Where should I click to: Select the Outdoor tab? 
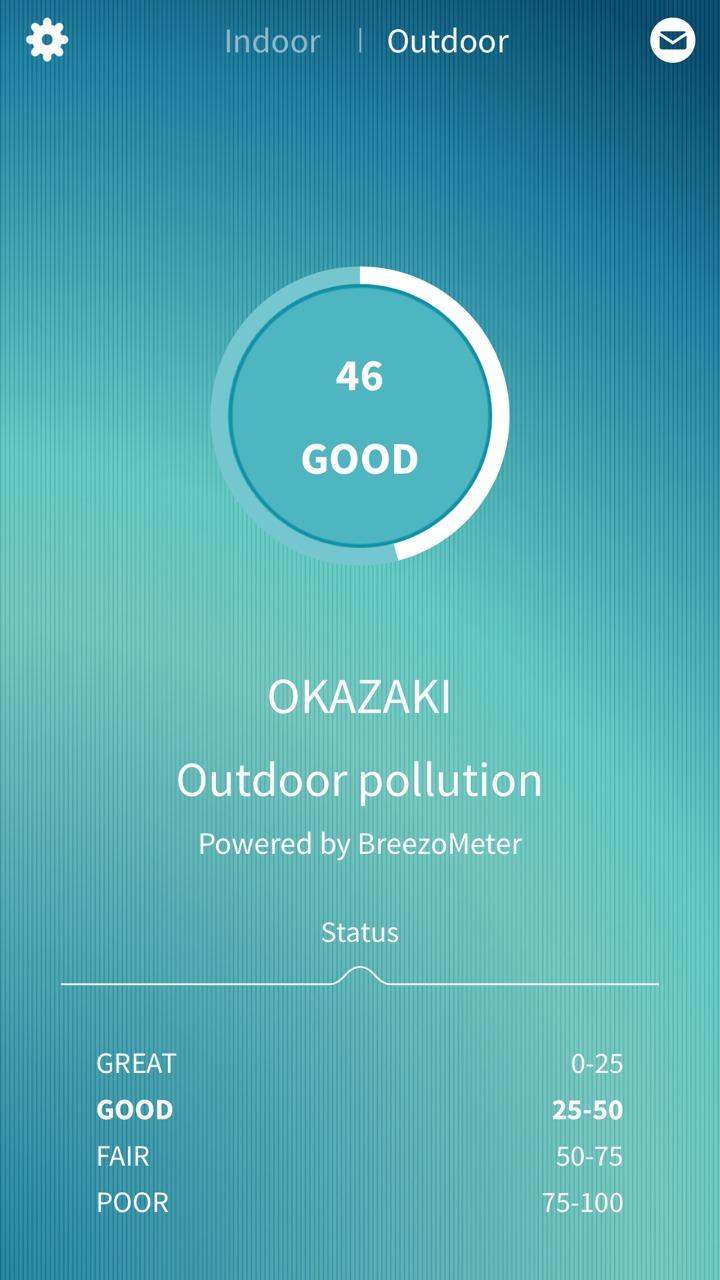(448, 41)
